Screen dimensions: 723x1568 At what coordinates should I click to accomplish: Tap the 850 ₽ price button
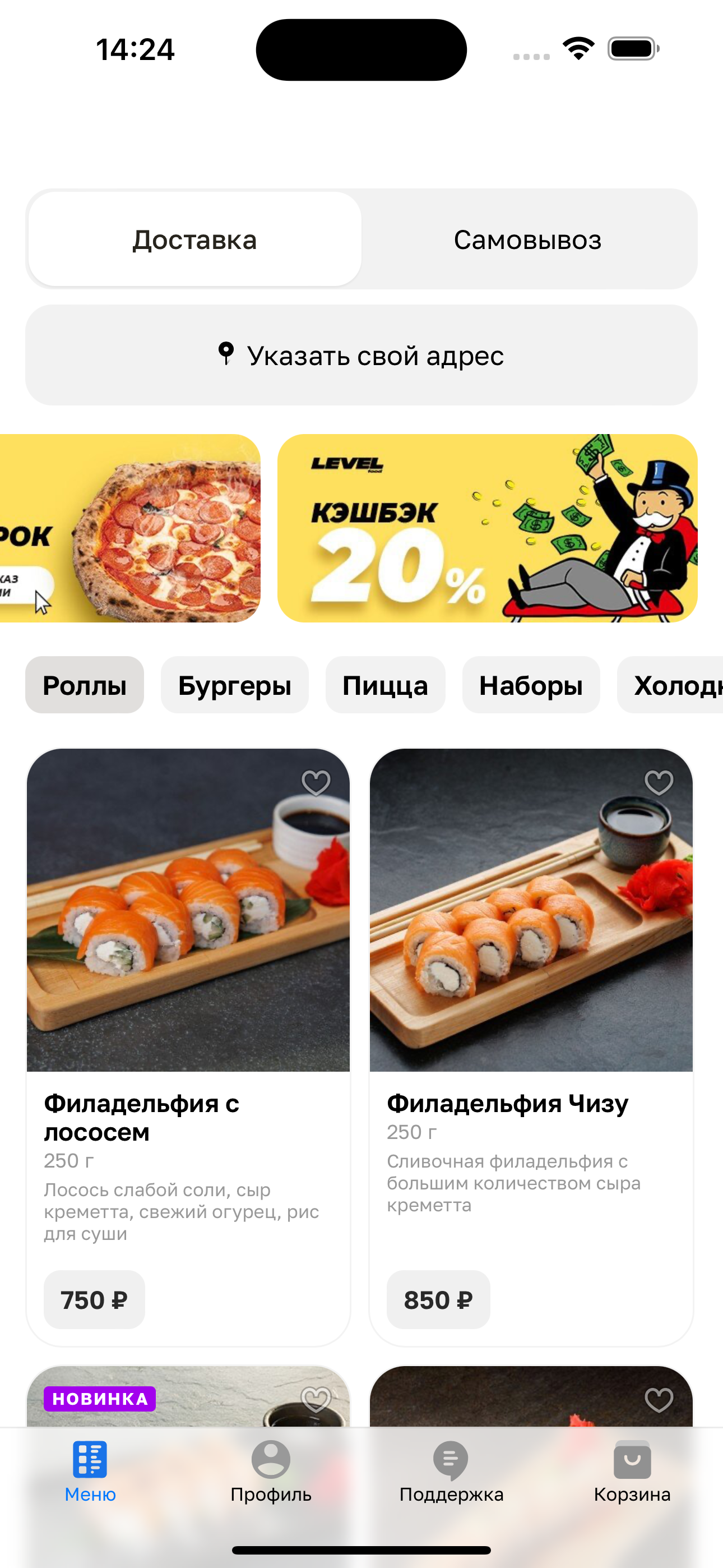(x=438, y=1300)
